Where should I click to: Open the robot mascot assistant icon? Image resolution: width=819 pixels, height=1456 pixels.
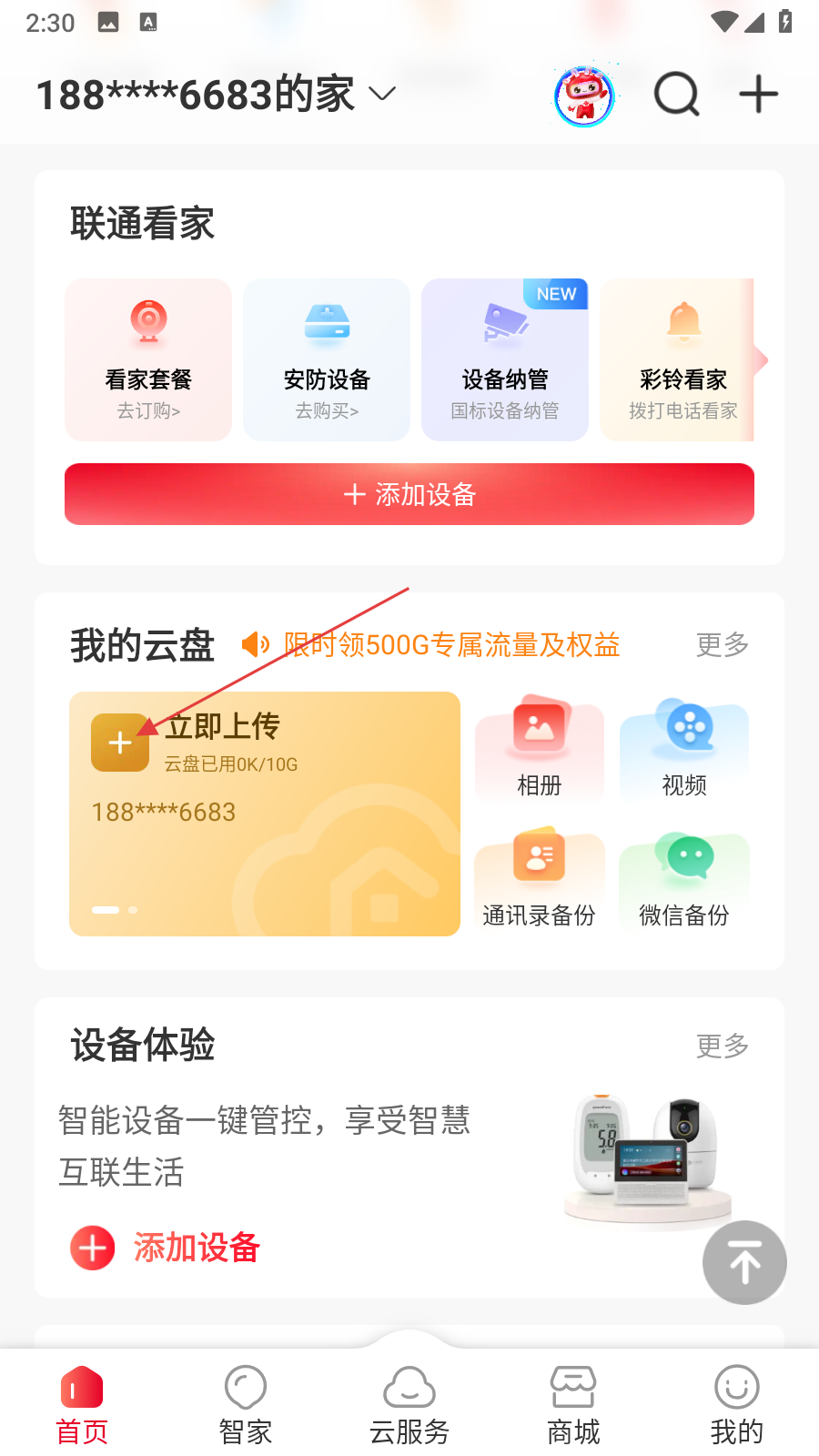tap(584, 96)
